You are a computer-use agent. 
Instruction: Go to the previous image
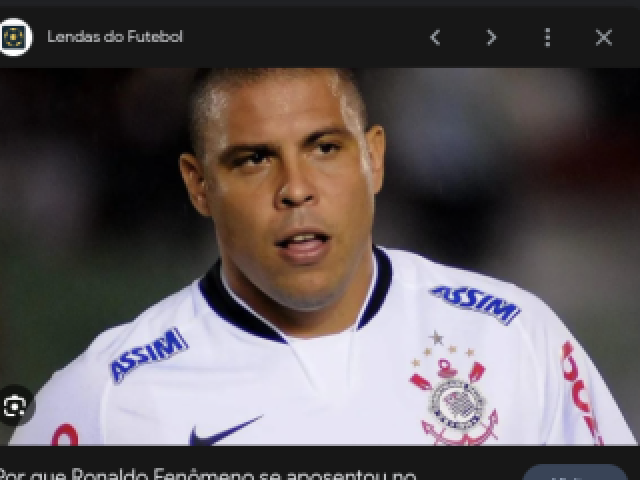click(435, 37)
